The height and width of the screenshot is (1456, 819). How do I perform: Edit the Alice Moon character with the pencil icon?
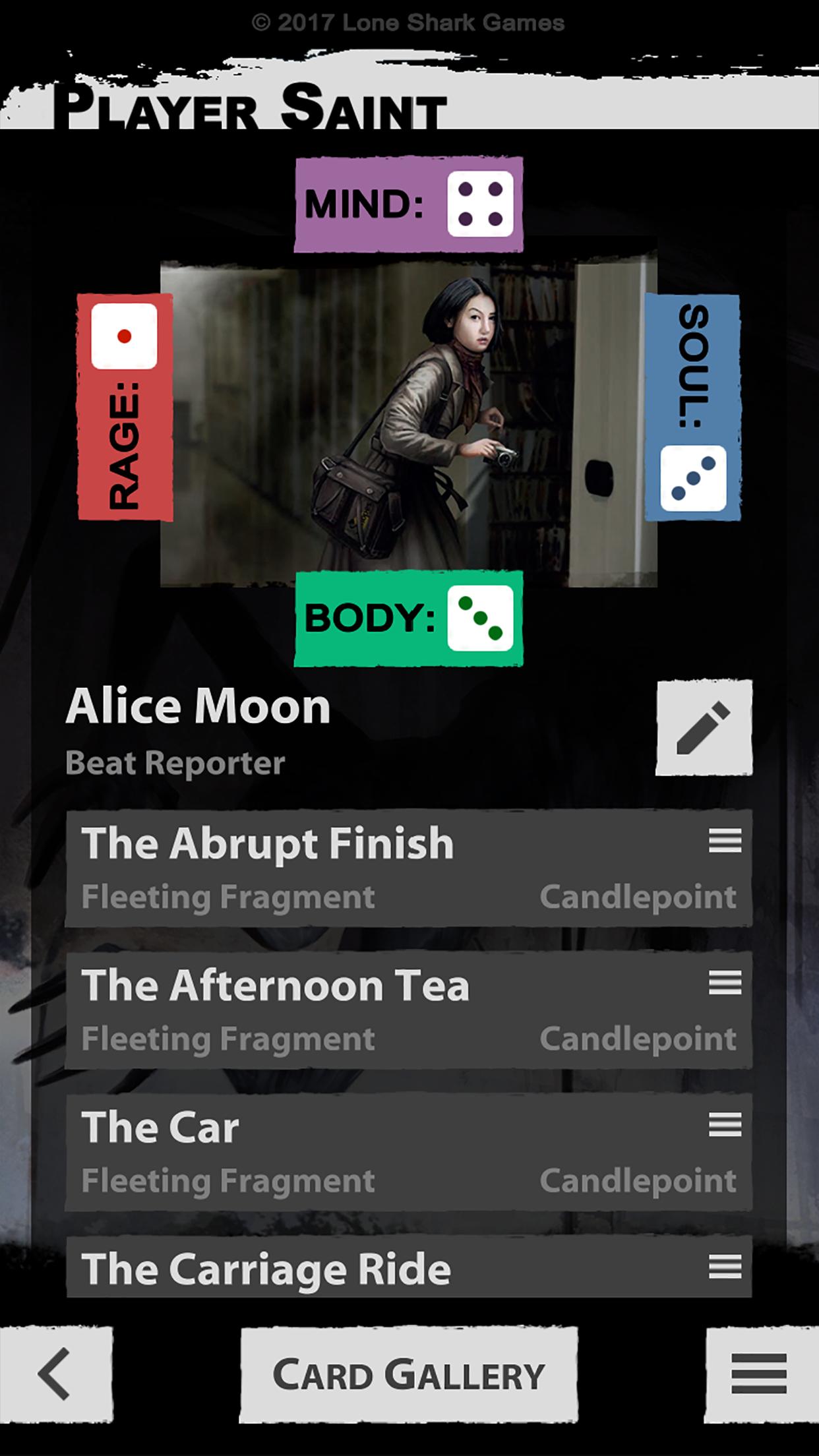point(704,728)
